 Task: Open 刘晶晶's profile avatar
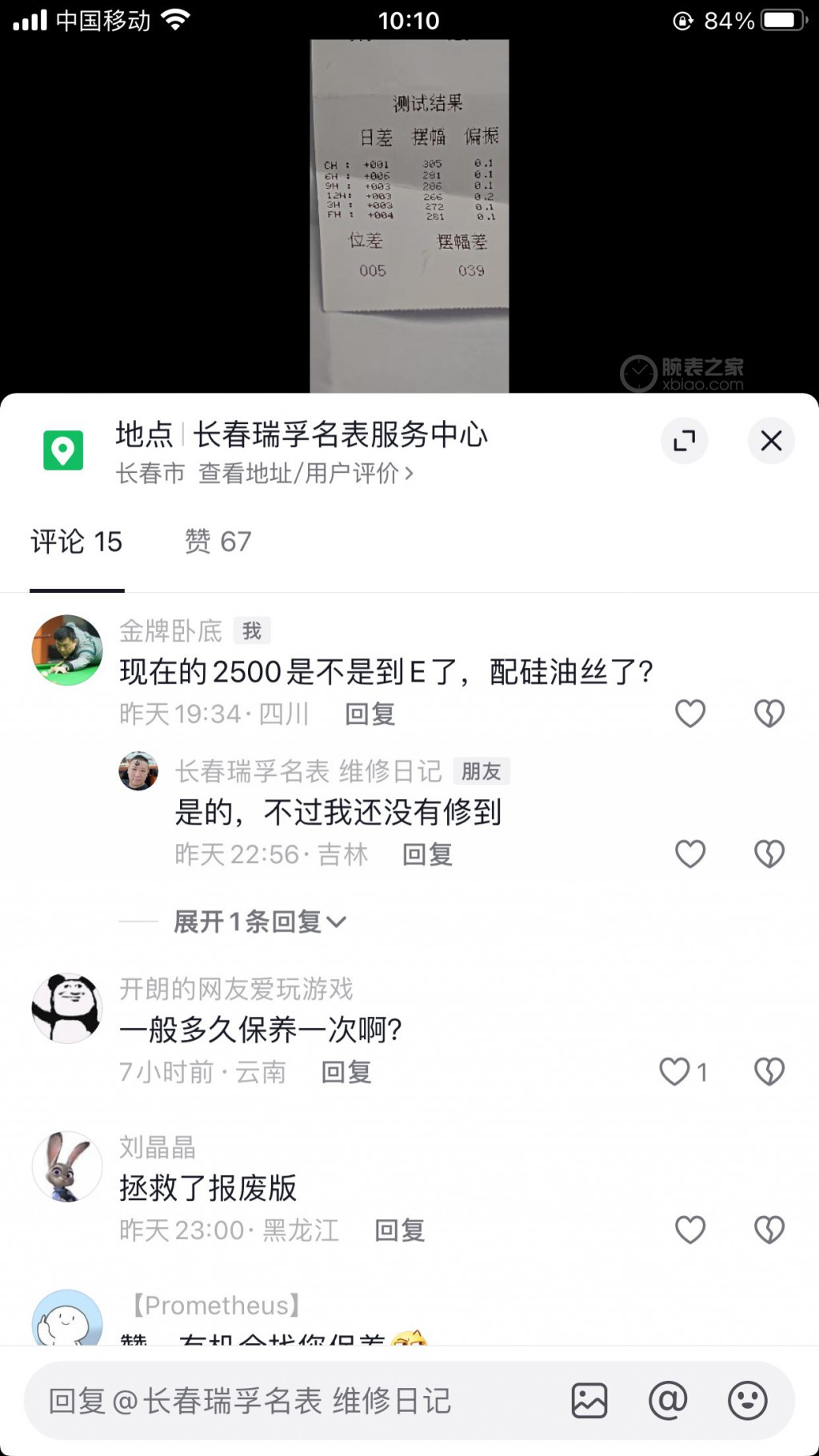point(67,1166)
